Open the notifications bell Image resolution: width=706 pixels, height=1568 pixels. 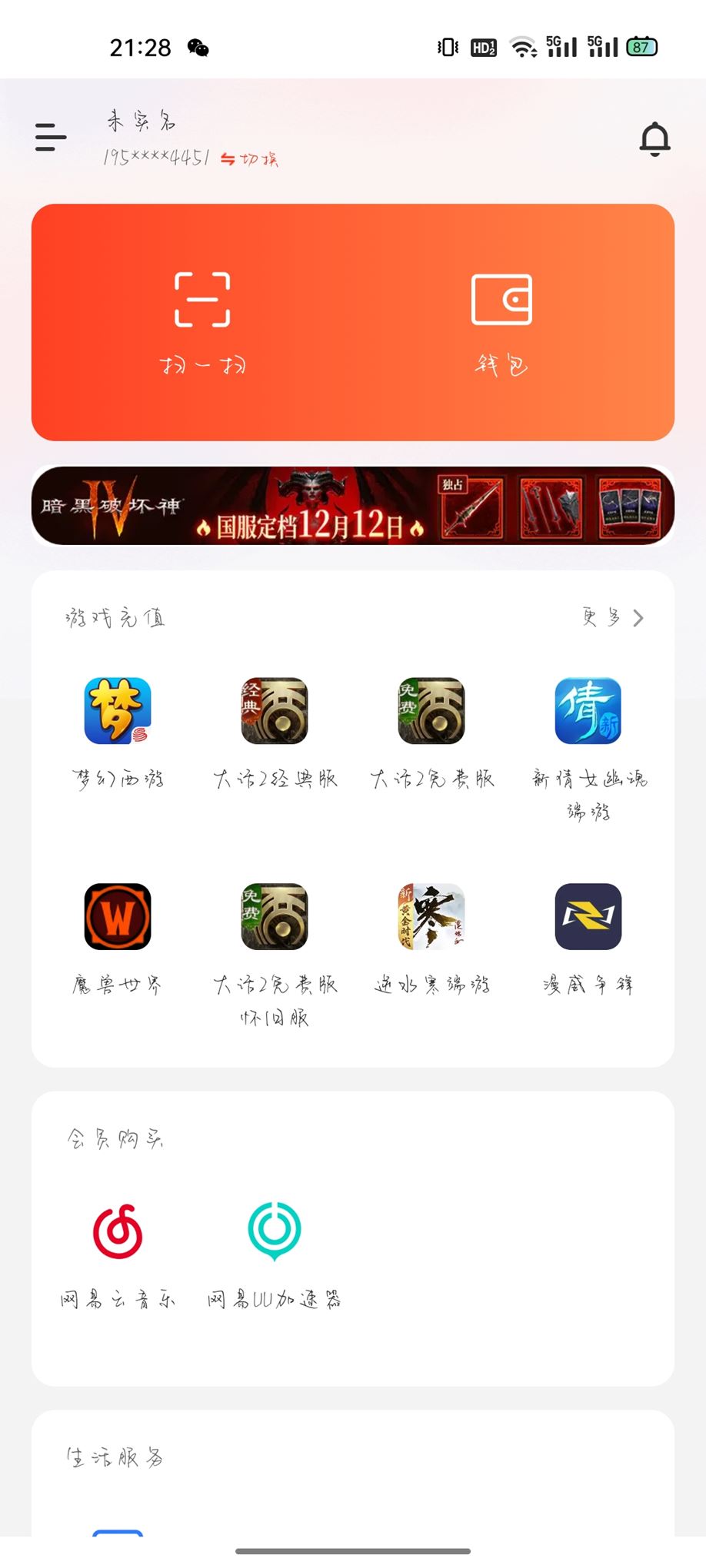[x=654, y=139]
